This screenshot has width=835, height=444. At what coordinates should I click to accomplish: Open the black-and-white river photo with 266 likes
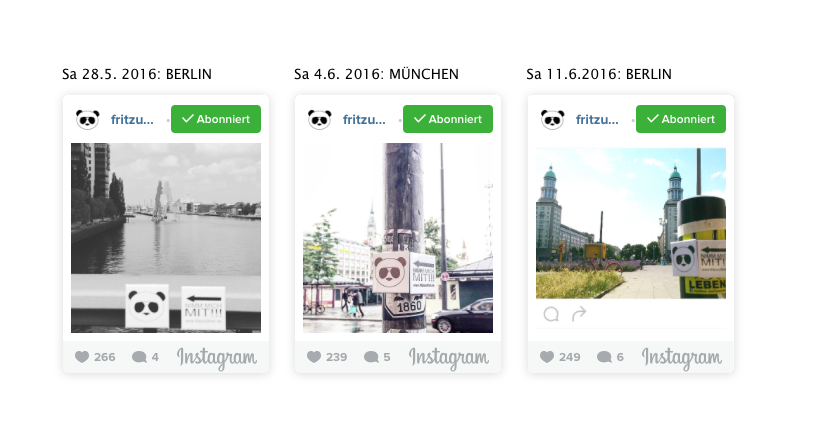click(x=166, y=237)
